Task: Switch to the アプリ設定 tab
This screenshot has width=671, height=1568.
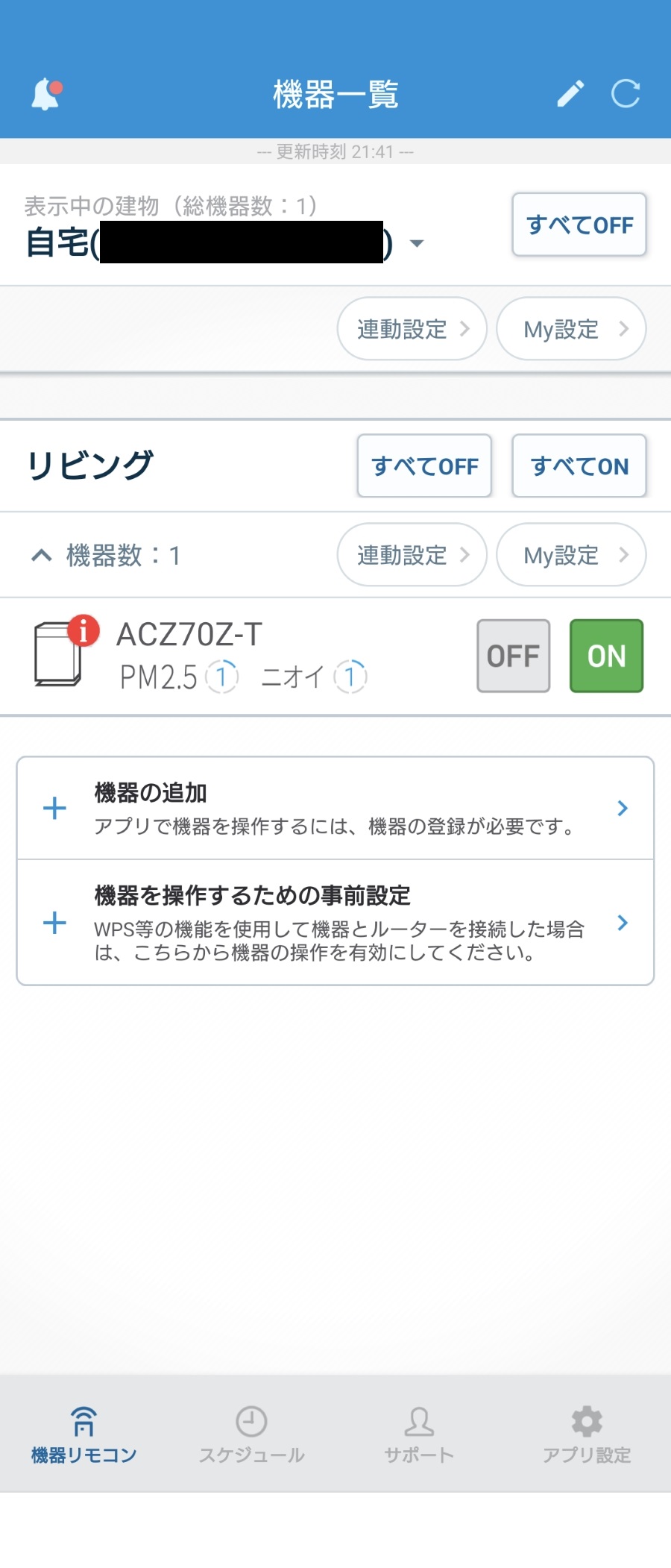Action: tap(587, 1434)
